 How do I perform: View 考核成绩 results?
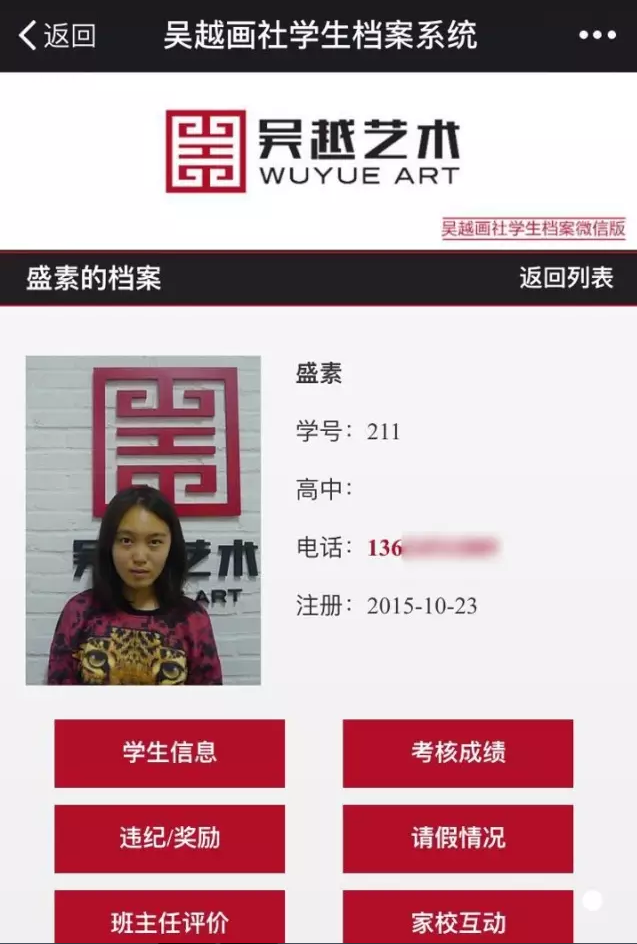point(458,753)
